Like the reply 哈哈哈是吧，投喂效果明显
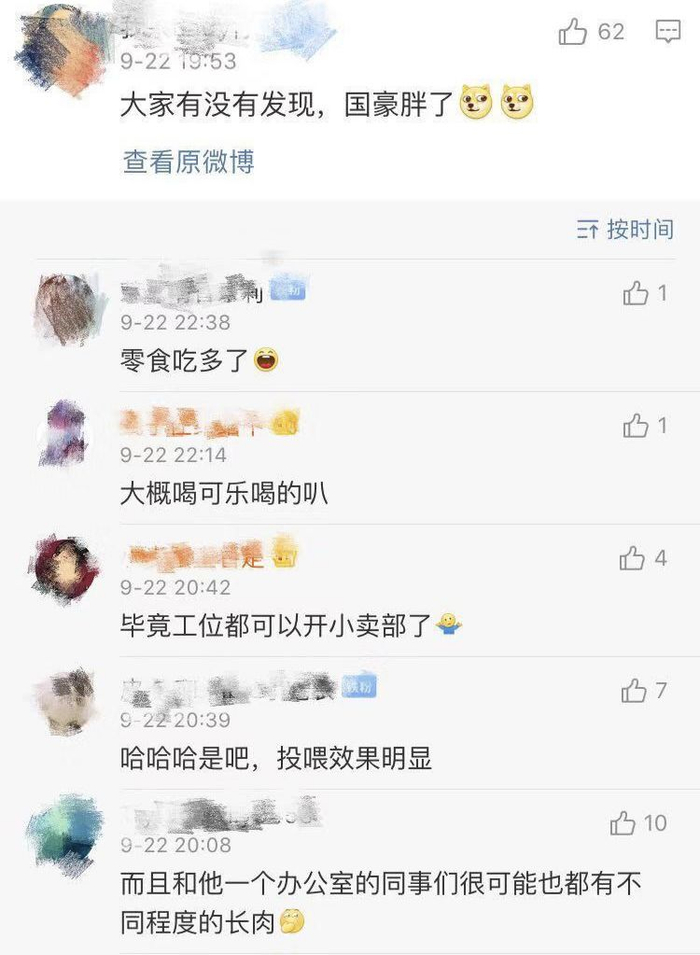 click(x=634, y=691)
